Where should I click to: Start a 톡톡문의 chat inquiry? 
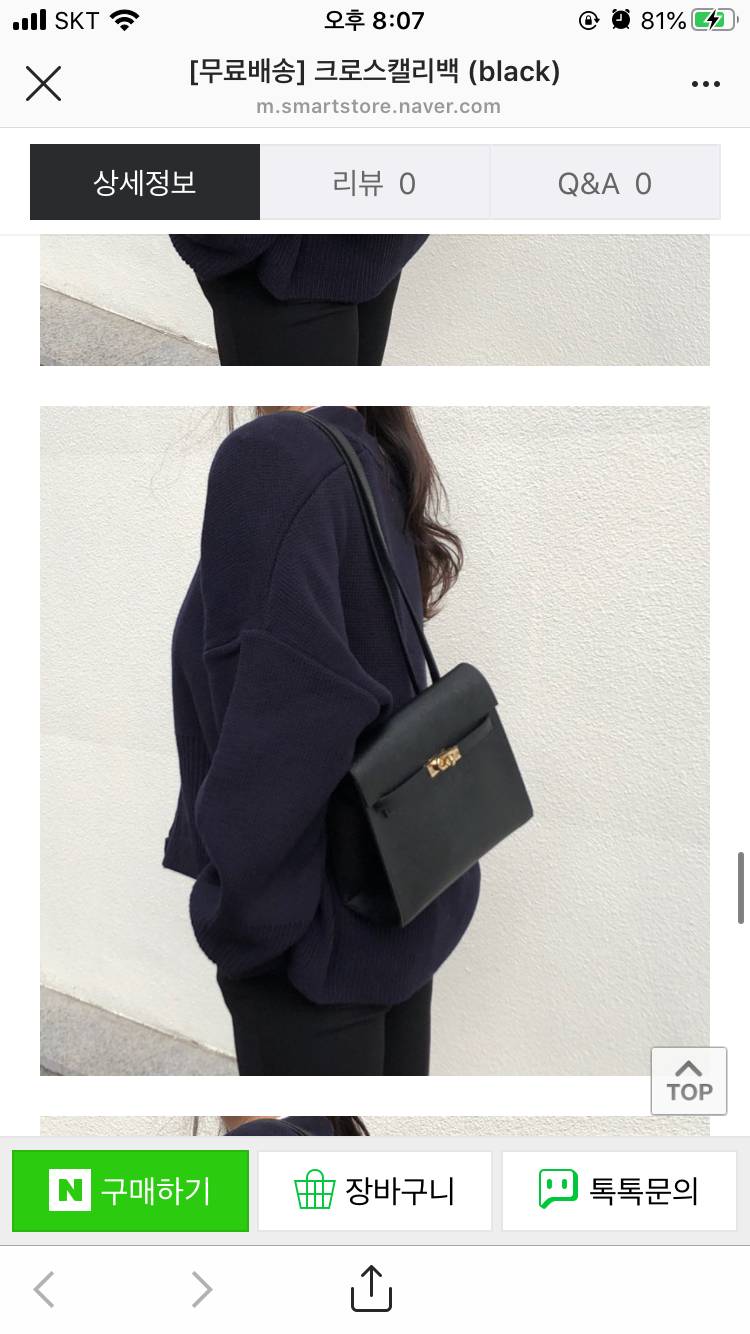pos(619,1191)
